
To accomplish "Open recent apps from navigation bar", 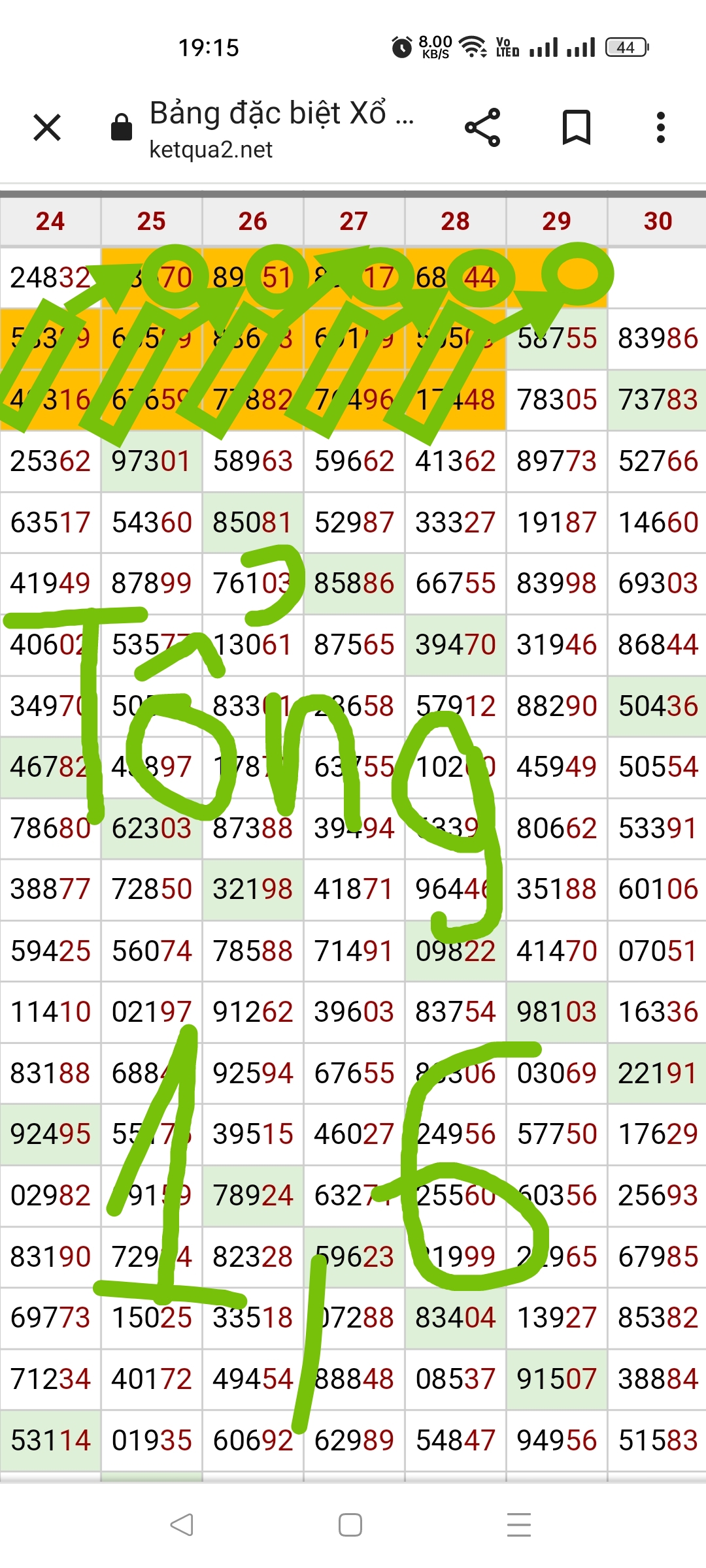I will (519, 1525).
